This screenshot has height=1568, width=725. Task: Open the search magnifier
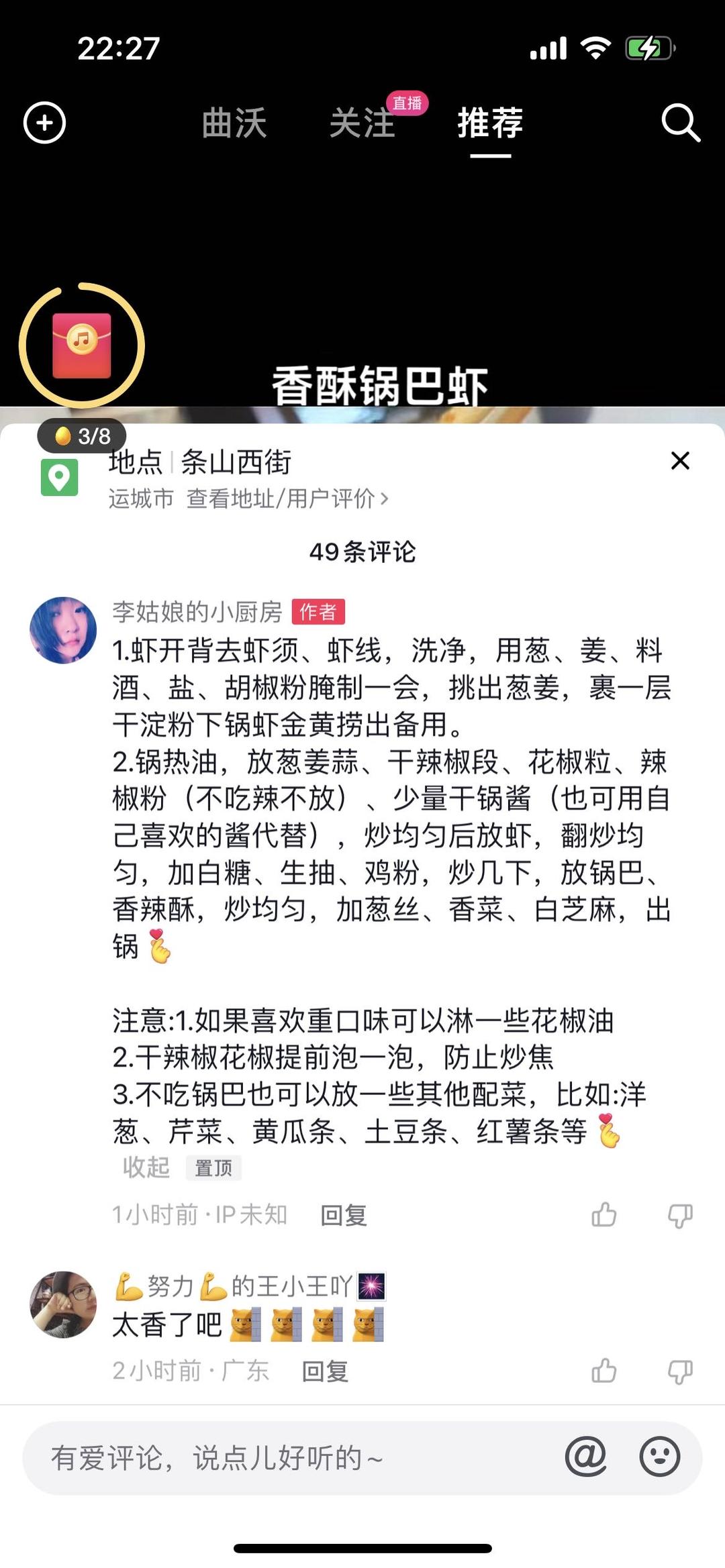point(681,123)
